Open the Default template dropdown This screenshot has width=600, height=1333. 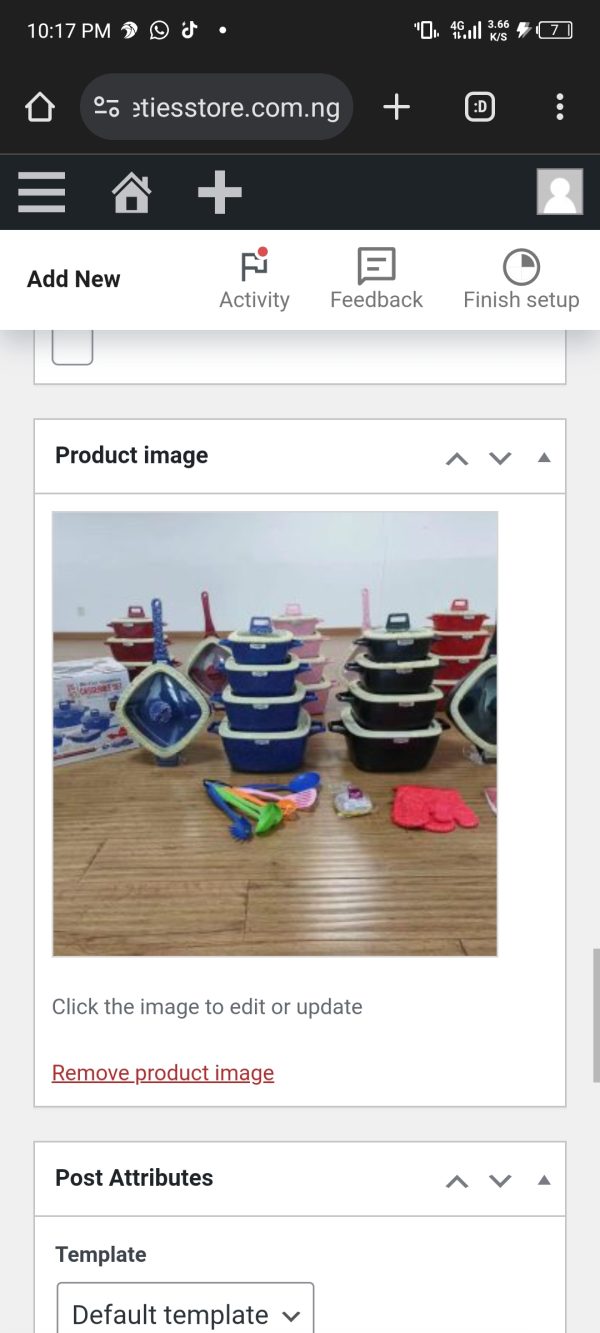(x=185, y=1314)
